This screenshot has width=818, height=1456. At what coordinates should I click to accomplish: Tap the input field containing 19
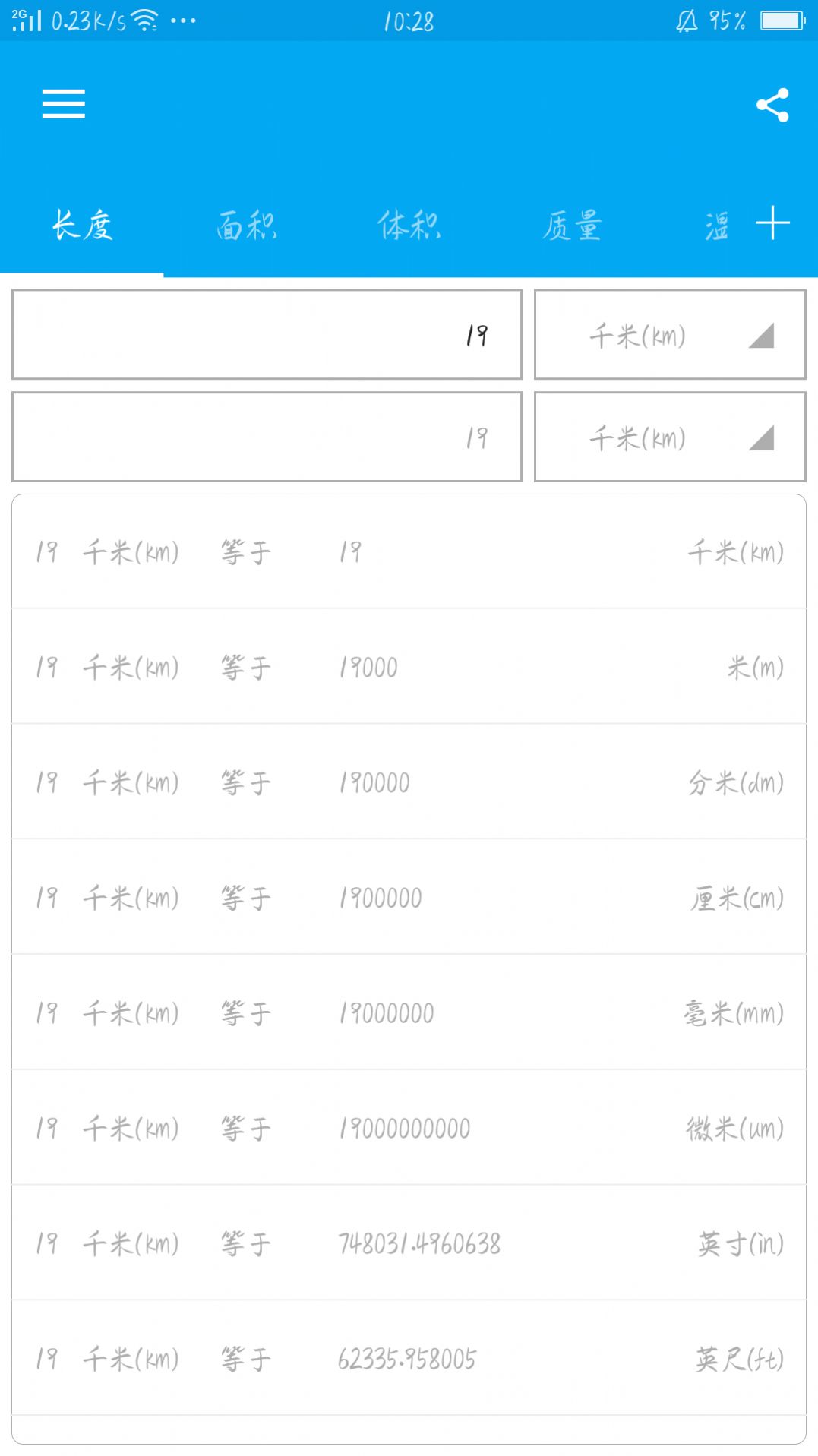click(266, 334)
